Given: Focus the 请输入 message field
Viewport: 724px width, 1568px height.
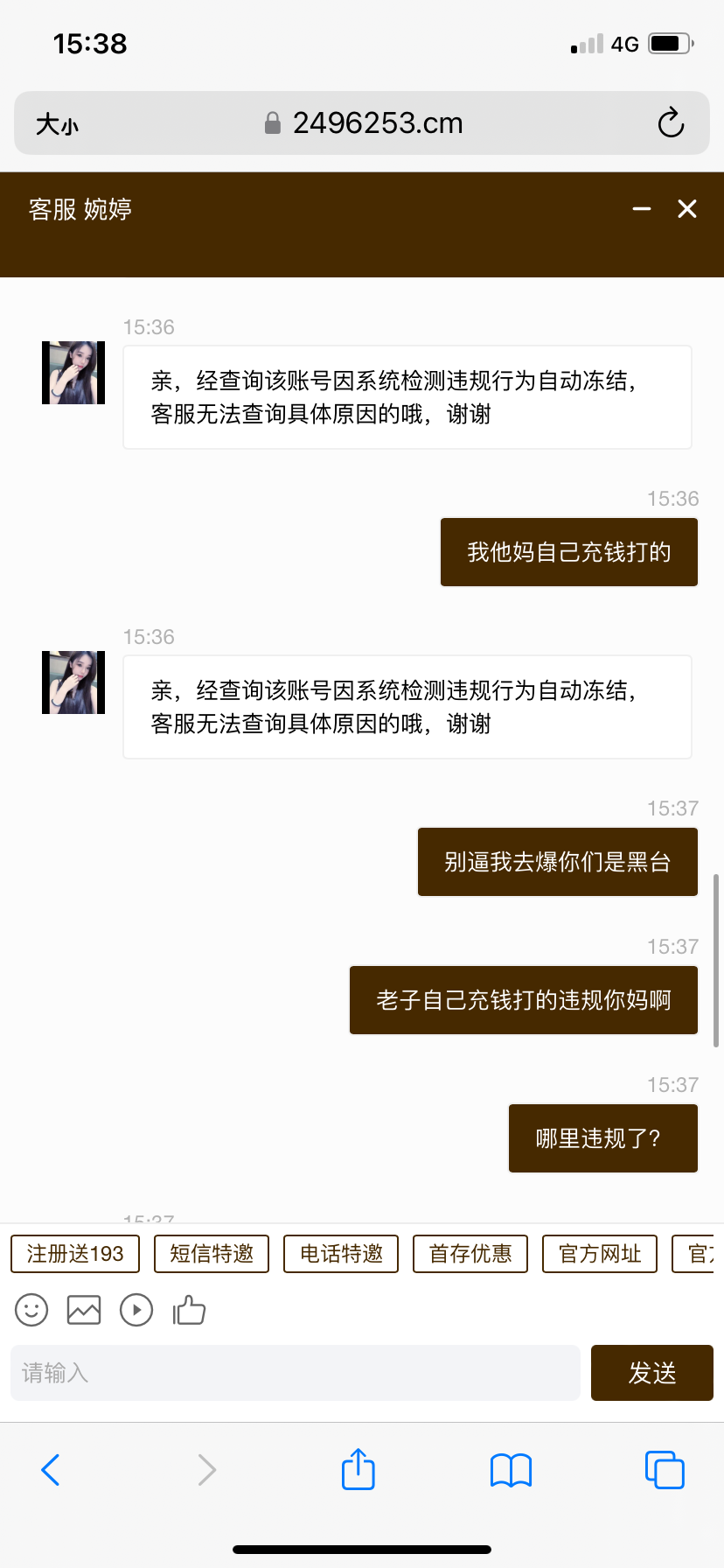Looking at the screenshot, I should pyautogui.click(x=296, y=1373).
